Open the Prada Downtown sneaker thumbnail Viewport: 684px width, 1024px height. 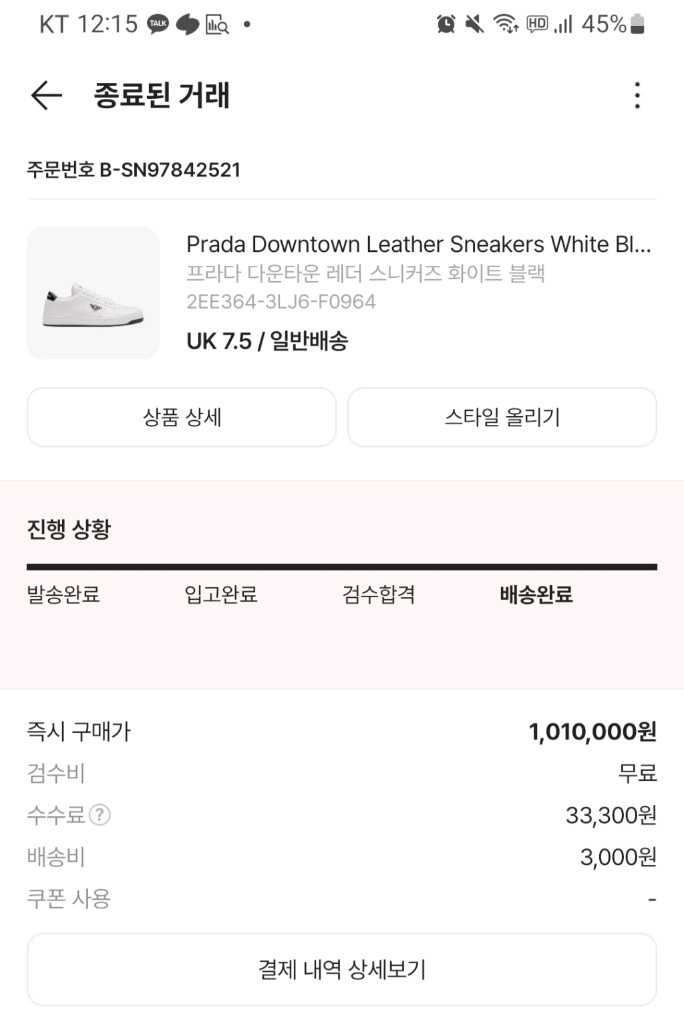(93, 293)
